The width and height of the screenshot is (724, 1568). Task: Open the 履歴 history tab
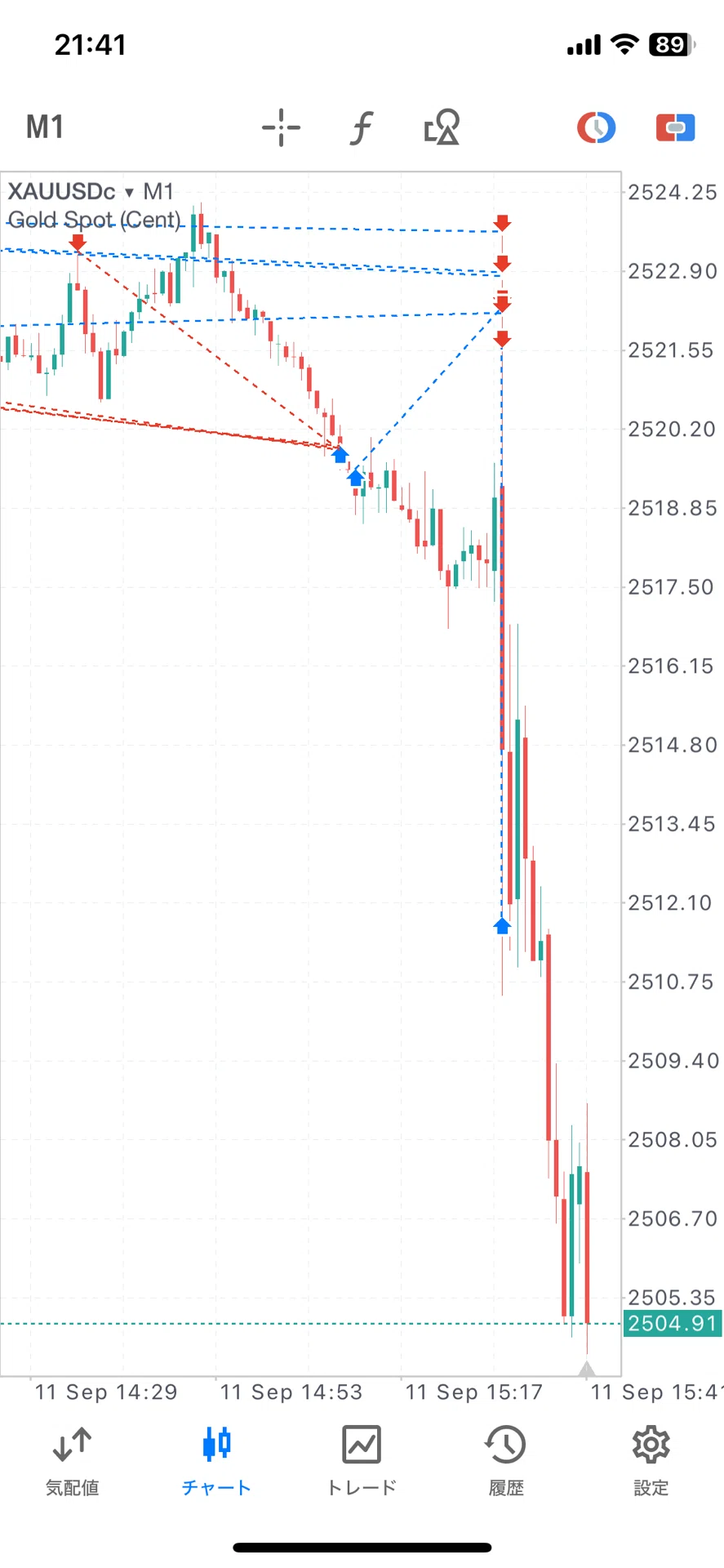(506, 1462)
